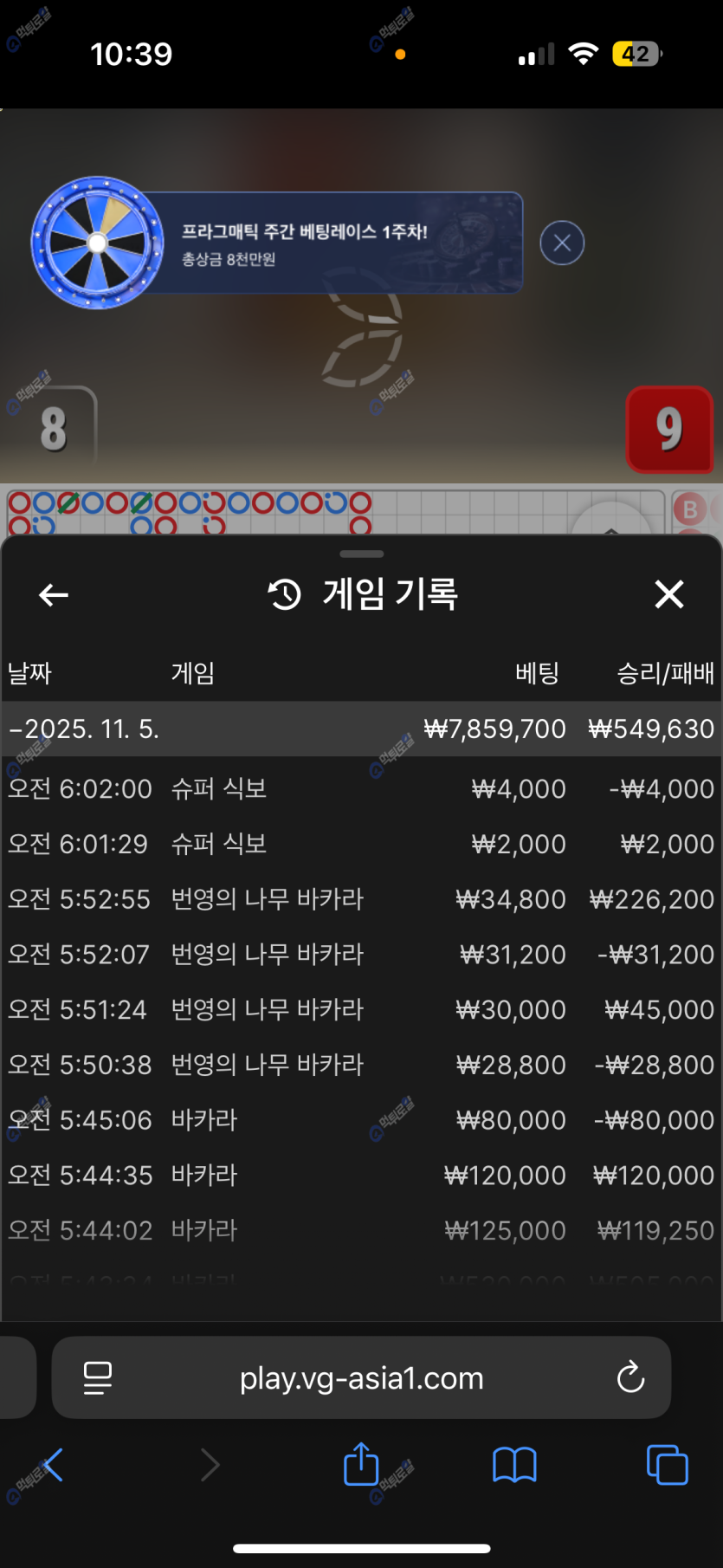This screenshot has width=723, height=1568.
Task: Show open Safari tabs
Action: tap(667, 1466)
